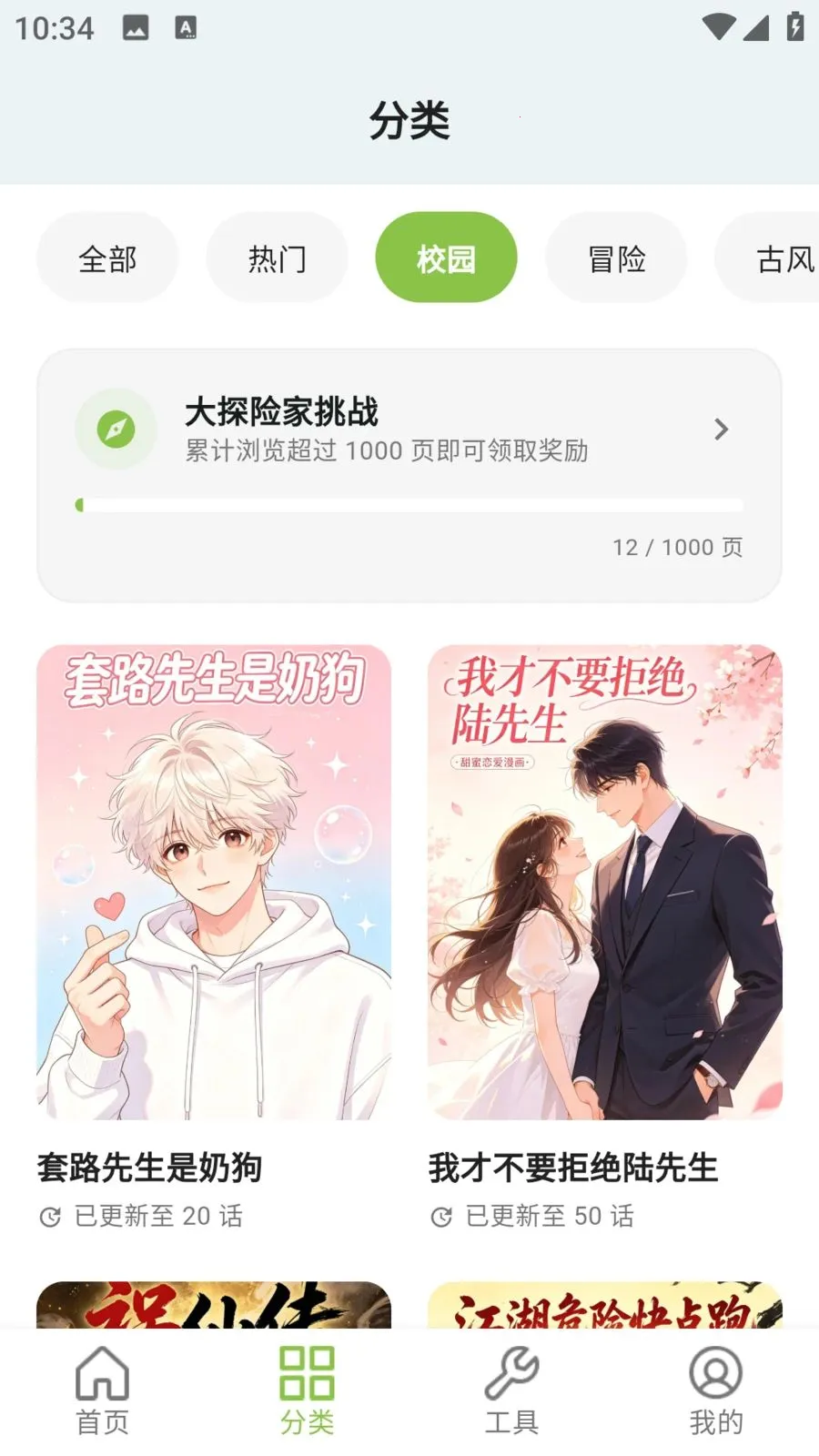This screenshot has height=1456, width=819.
Task: Select the 热门 category tab
Action: (277, 258)
